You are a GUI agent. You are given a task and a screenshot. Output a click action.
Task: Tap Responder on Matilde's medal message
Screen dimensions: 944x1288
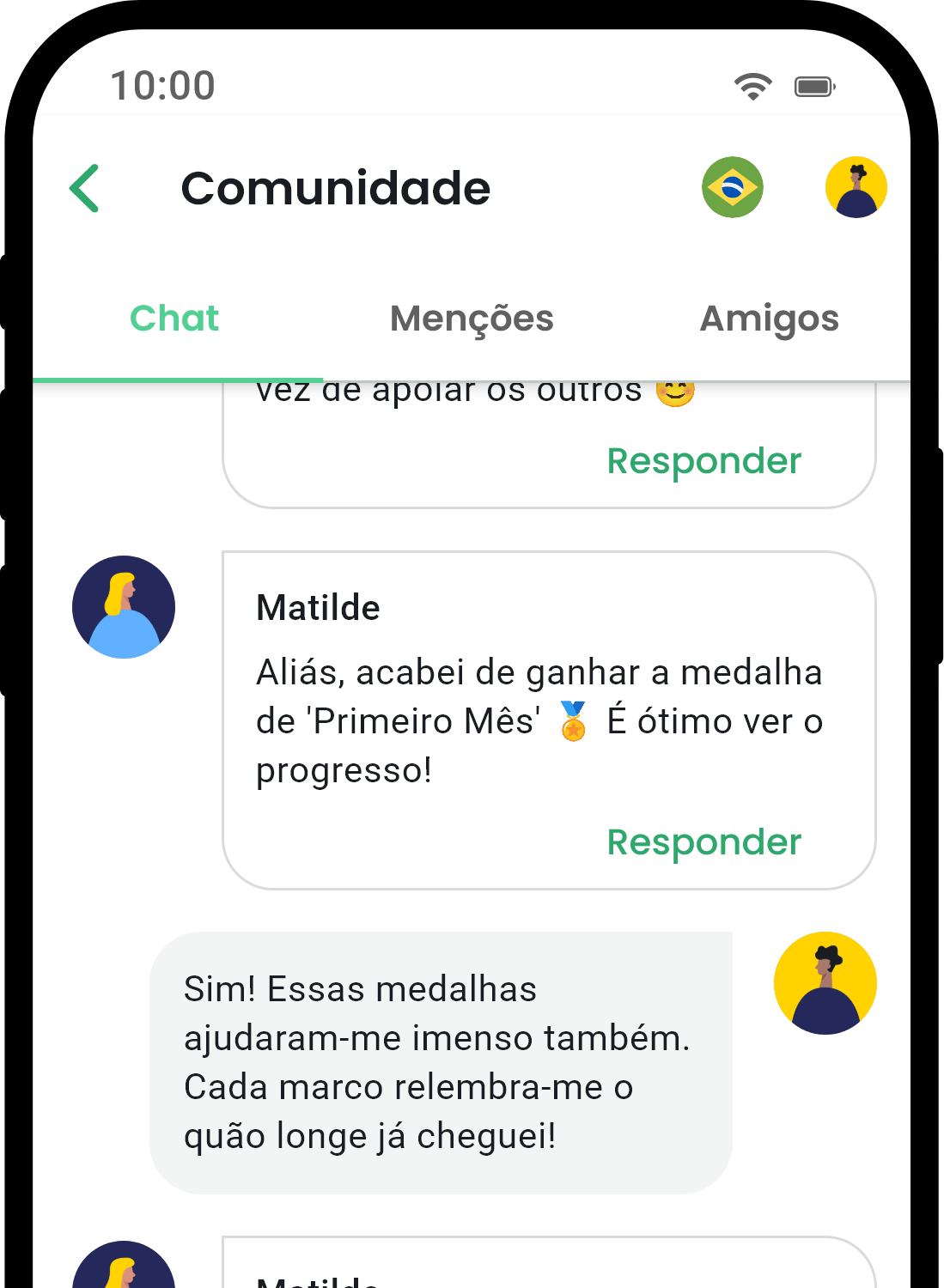tap(703, 842)
